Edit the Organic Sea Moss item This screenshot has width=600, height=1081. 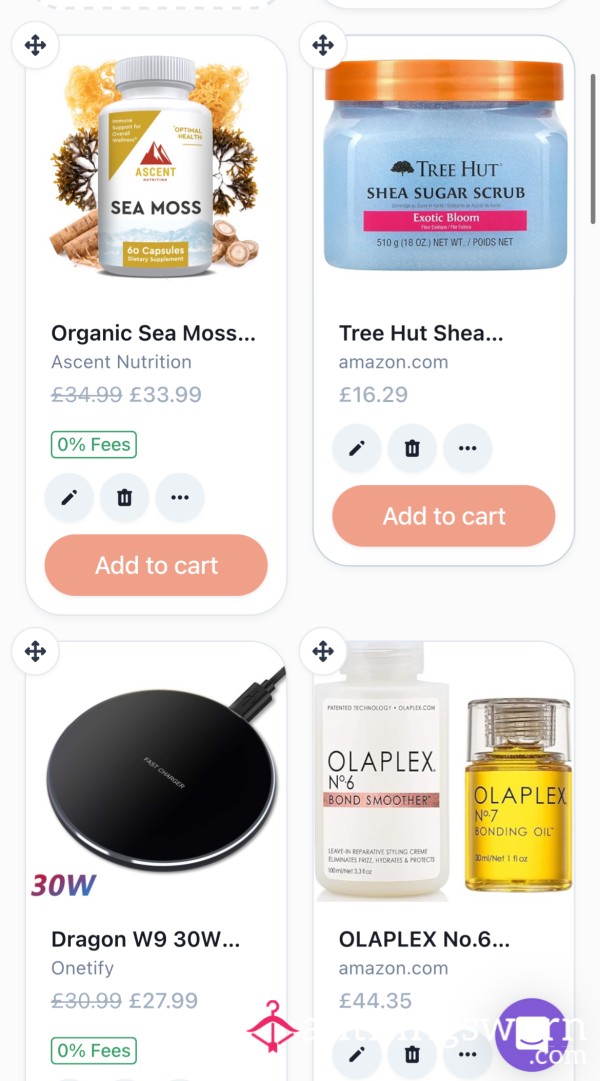point(69,498)
